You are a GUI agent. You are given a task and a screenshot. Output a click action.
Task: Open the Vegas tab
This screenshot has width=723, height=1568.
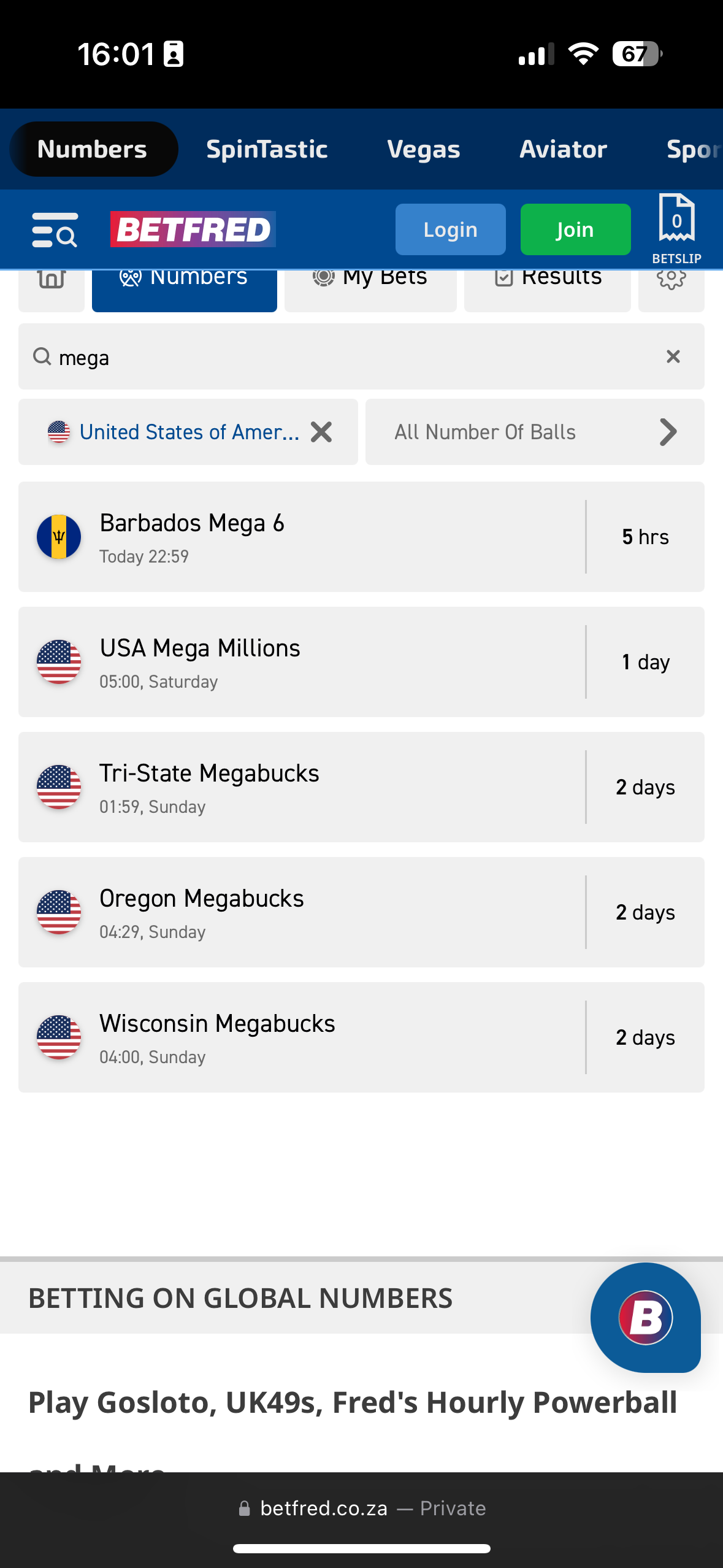tap(423, 149)
